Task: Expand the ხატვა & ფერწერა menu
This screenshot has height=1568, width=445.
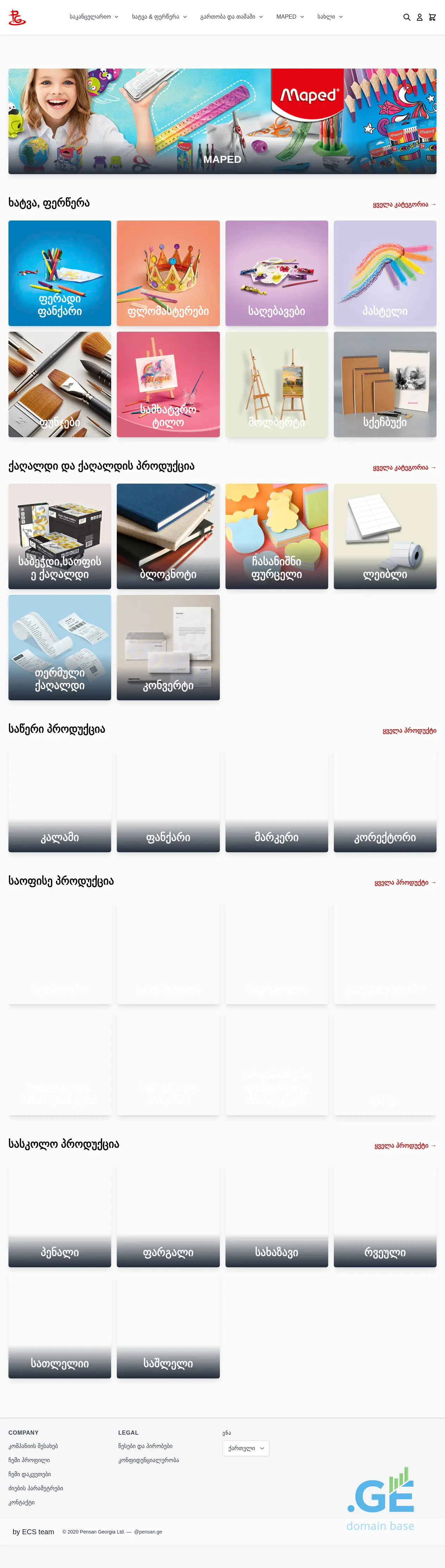Action: coord(159,17)
